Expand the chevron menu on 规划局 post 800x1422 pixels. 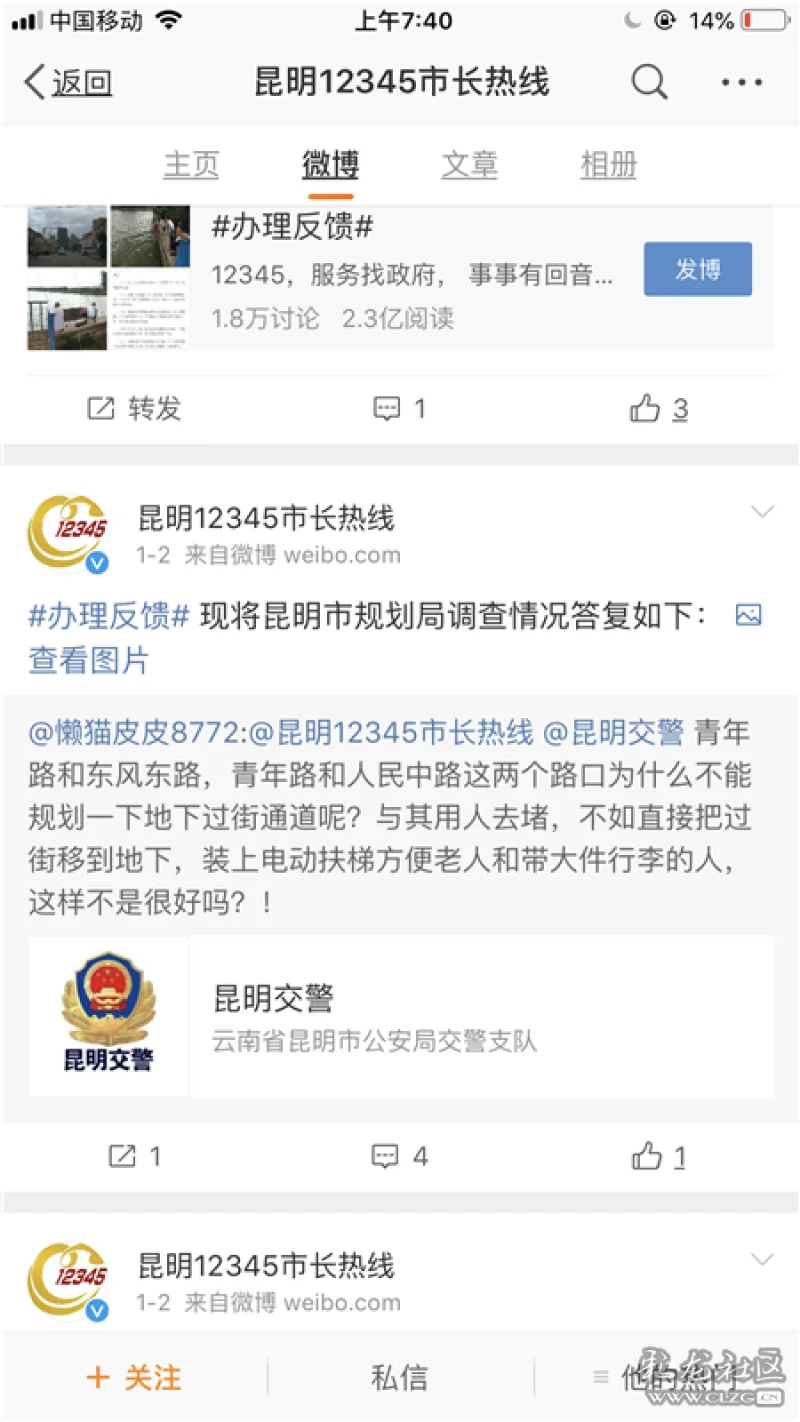point(762,513)
